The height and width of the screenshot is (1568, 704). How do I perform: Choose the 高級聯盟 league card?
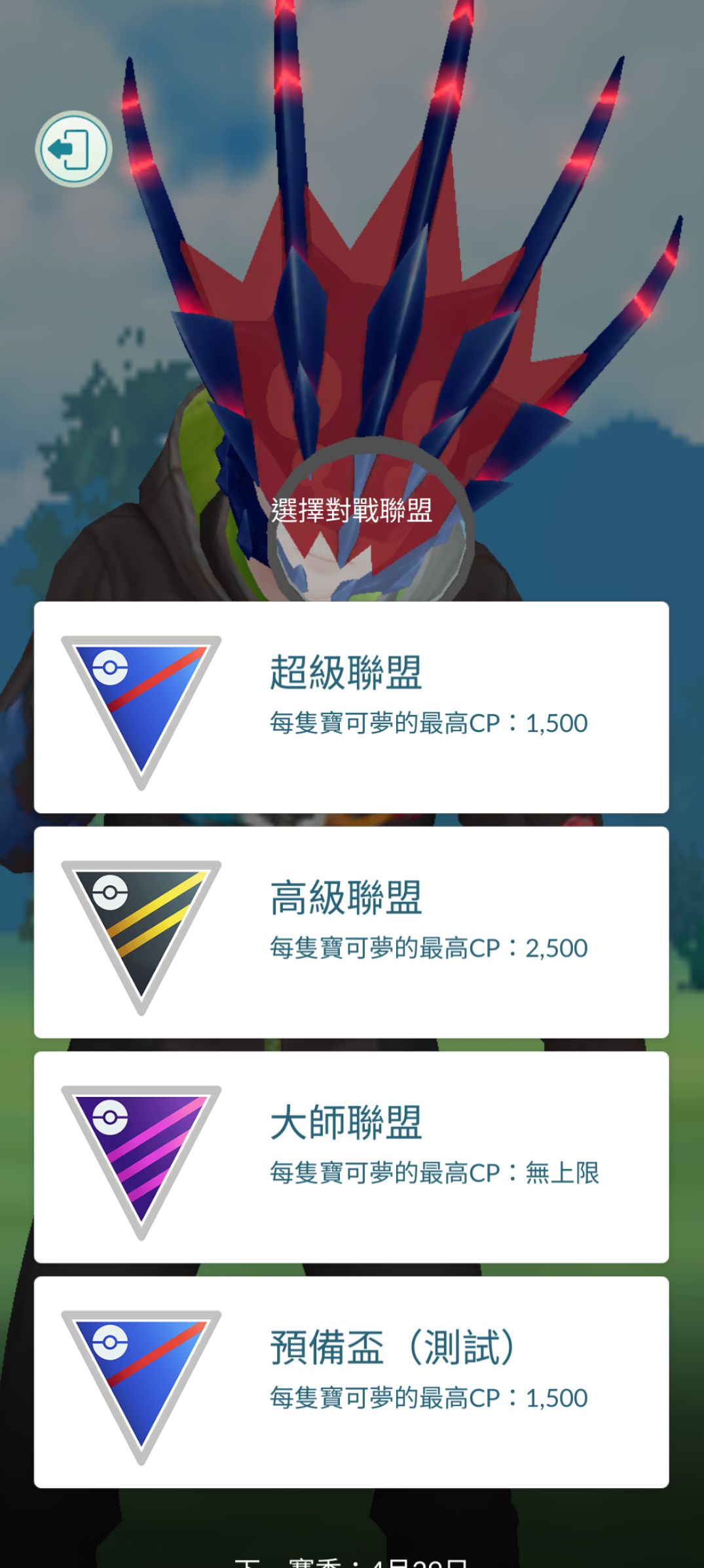coord(351,932)
